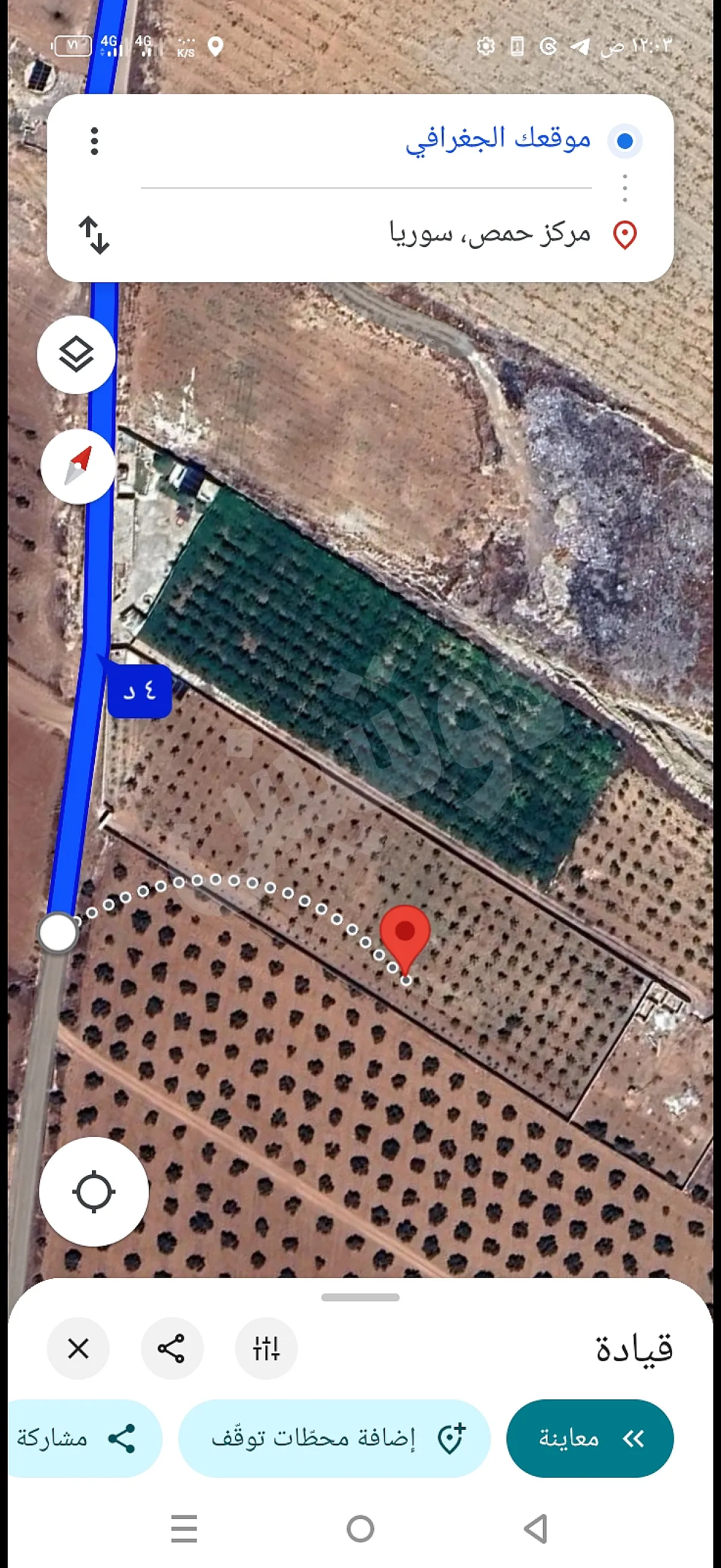Viewport: 721px width, 1568px height.
Task: Share directions using the round share icon
Action: tap(172, 1349)
